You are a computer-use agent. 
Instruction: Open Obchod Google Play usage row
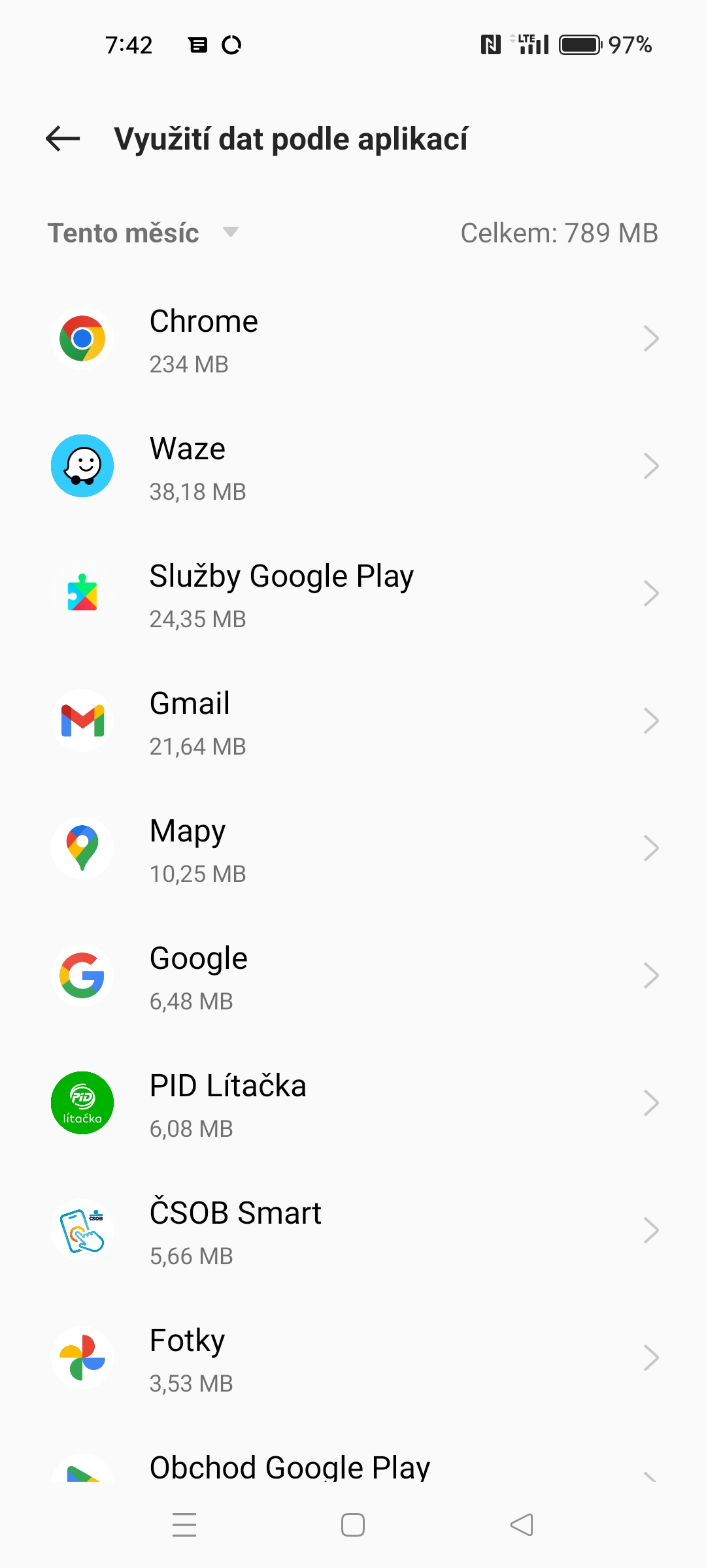point(353,1467)
